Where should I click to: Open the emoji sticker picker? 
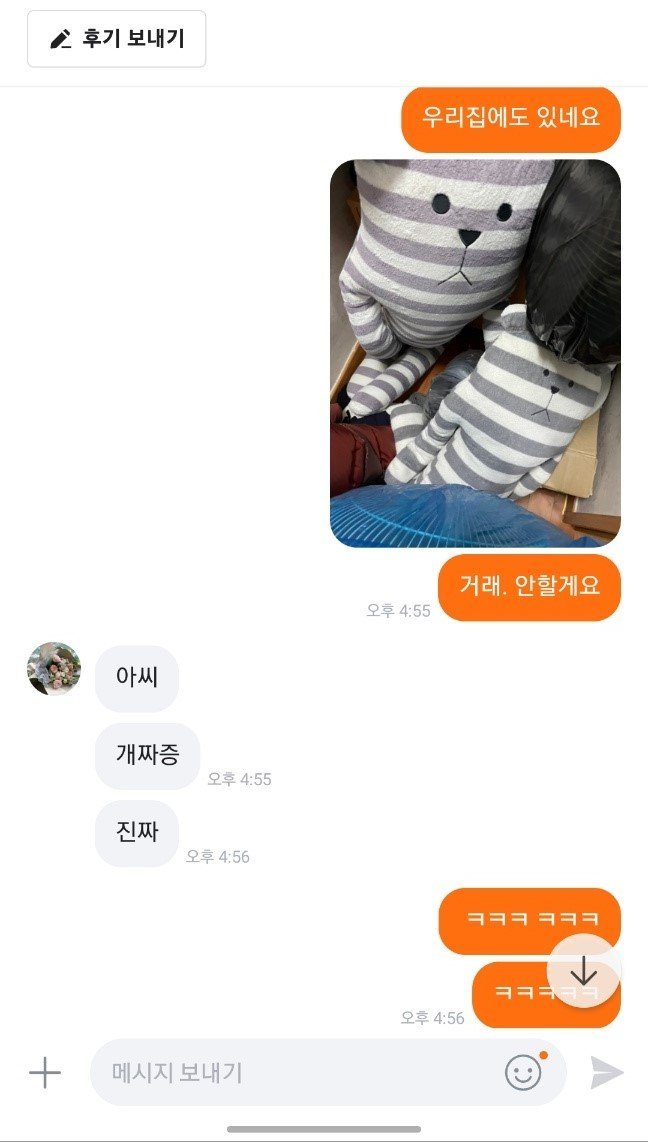[x=523, y=1073]
